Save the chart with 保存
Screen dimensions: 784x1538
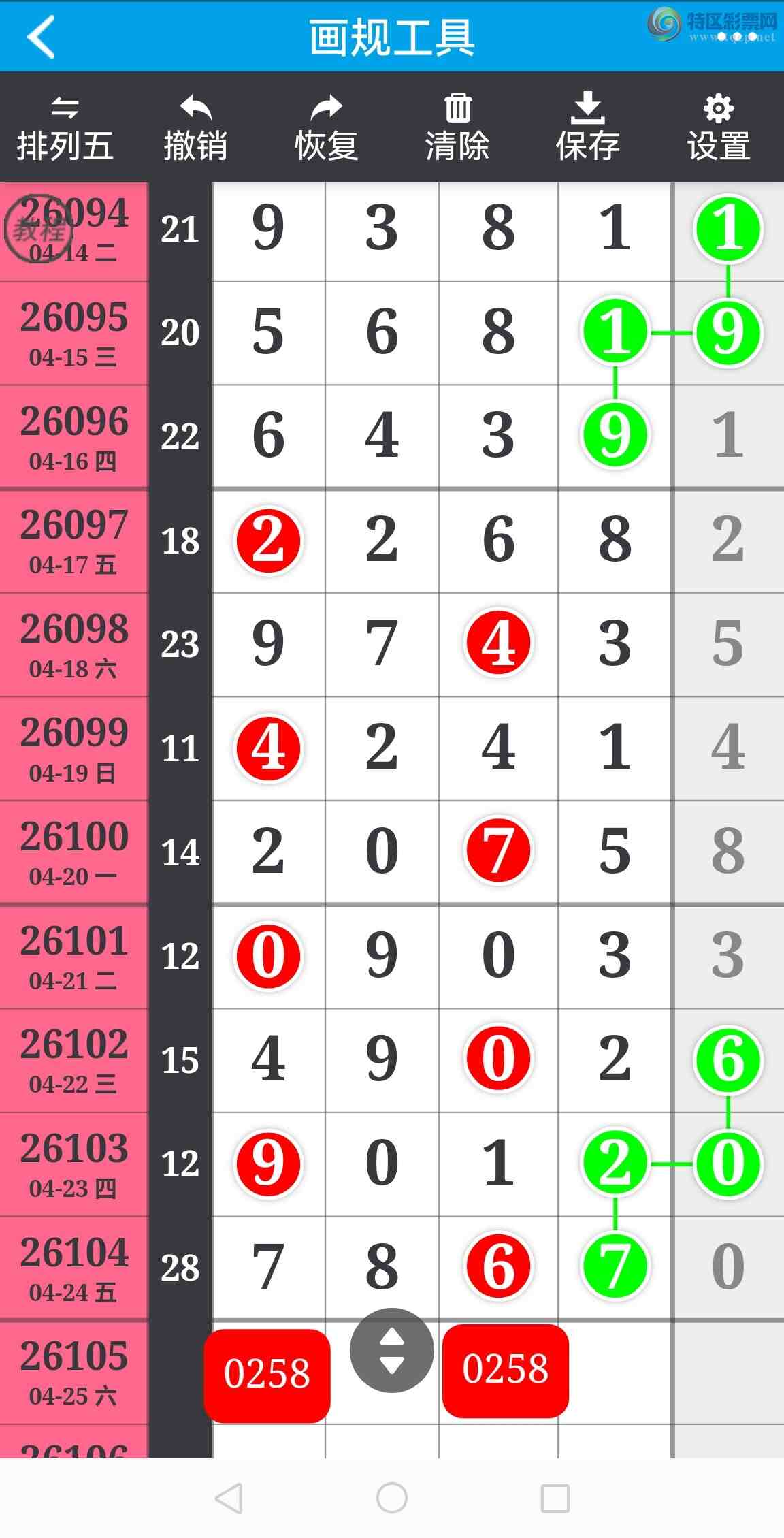pos(588,129)
